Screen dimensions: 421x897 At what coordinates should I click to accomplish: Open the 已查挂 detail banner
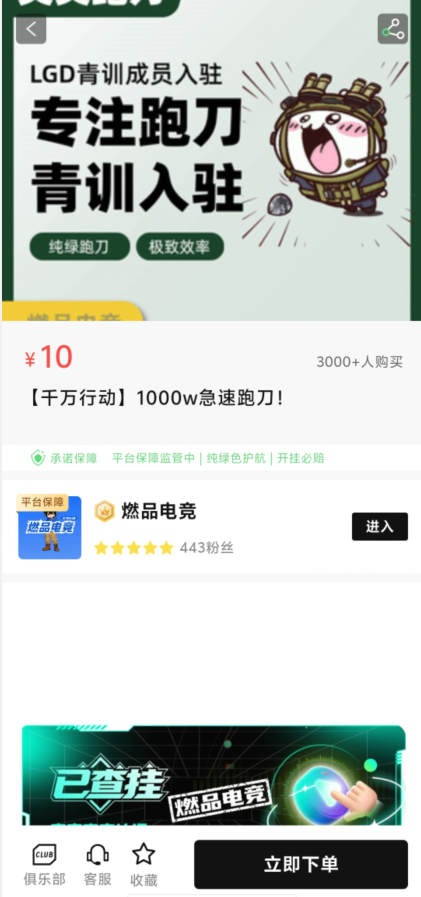coord(213,775)
